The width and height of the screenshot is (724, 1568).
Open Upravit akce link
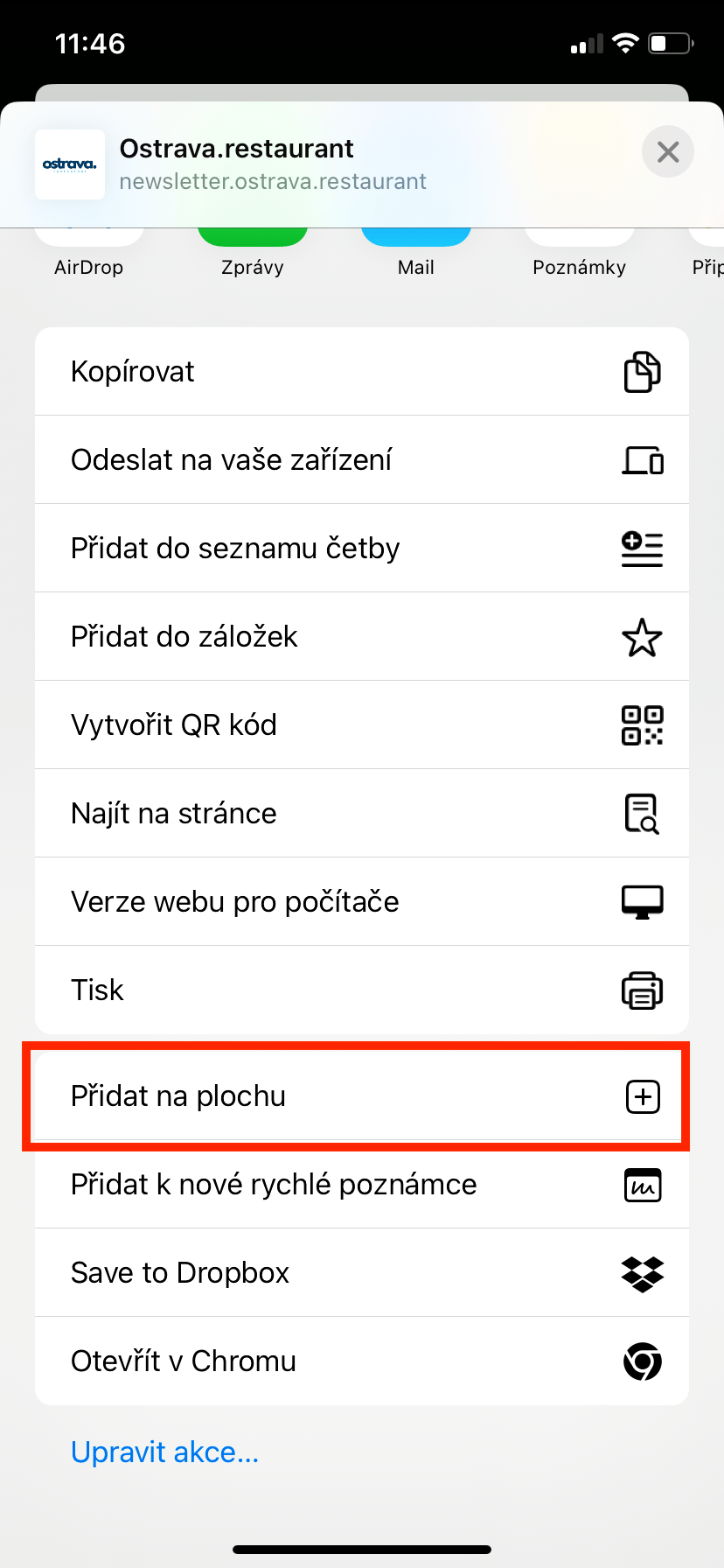(165, 1452)
